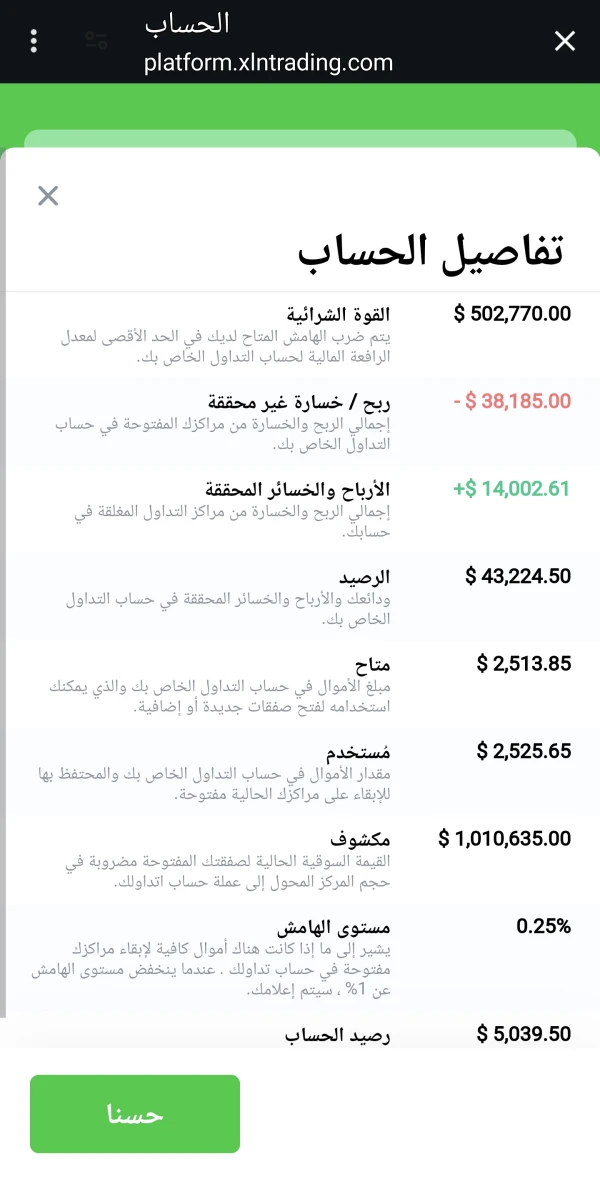Dismiss the account details sheet
Image resolution: width=600 pixels, height=1179 pixels.
pyautogui.click(x=48, y=195)
